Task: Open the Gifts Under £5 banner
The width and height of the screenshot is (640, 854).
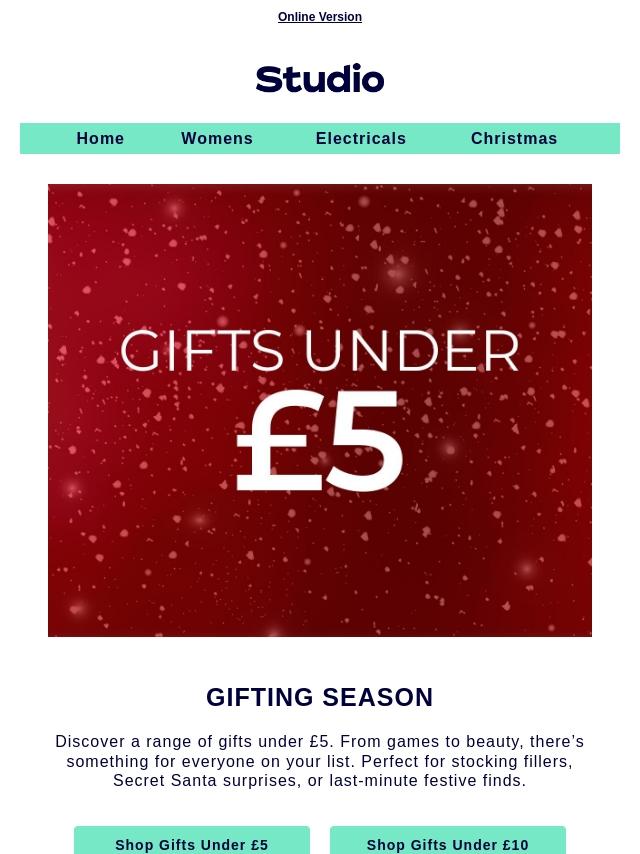Action: (320, 410)
